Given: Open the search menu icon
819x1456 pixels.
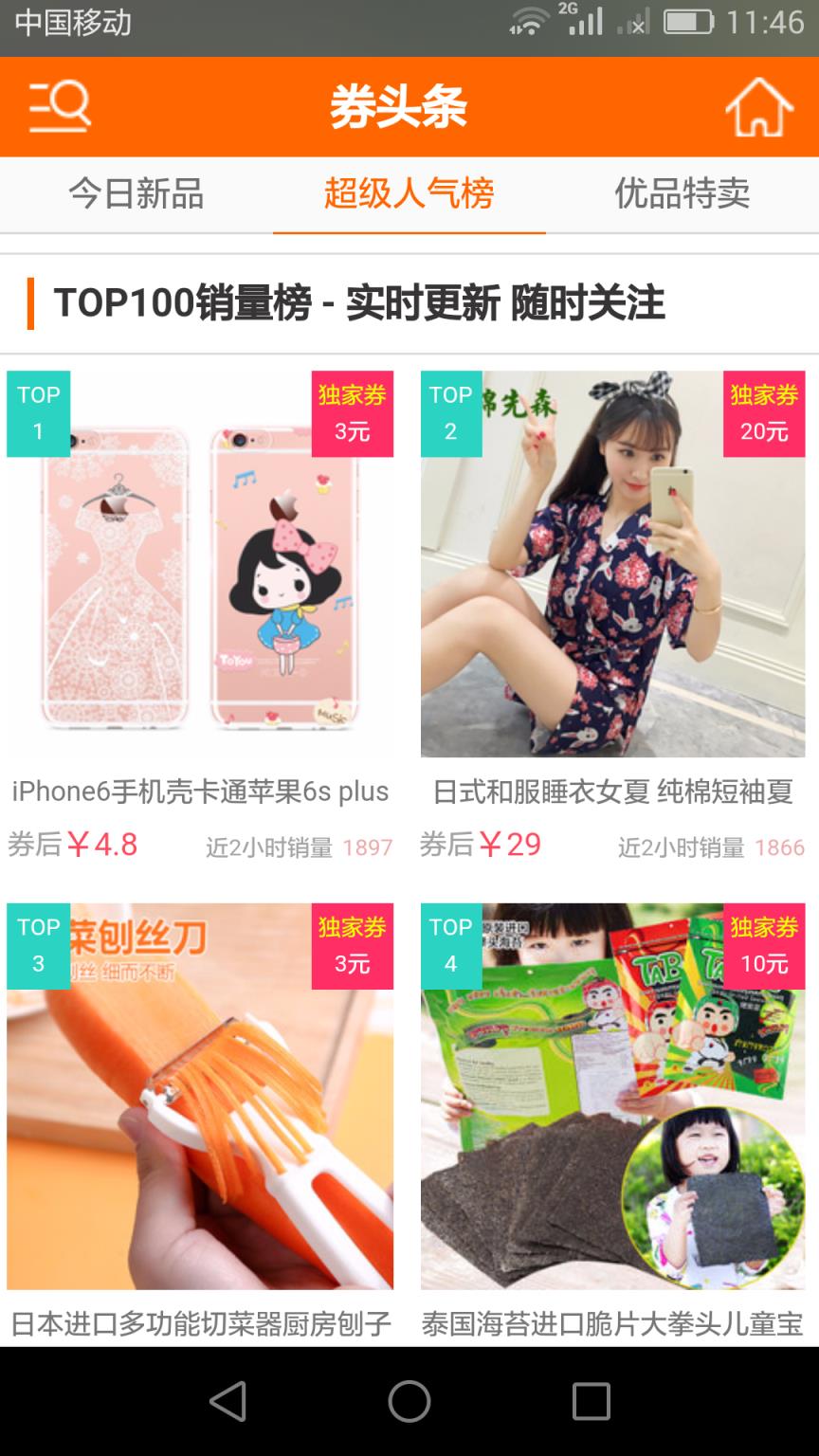Looking at the screenshot, I should click(59, 107).
